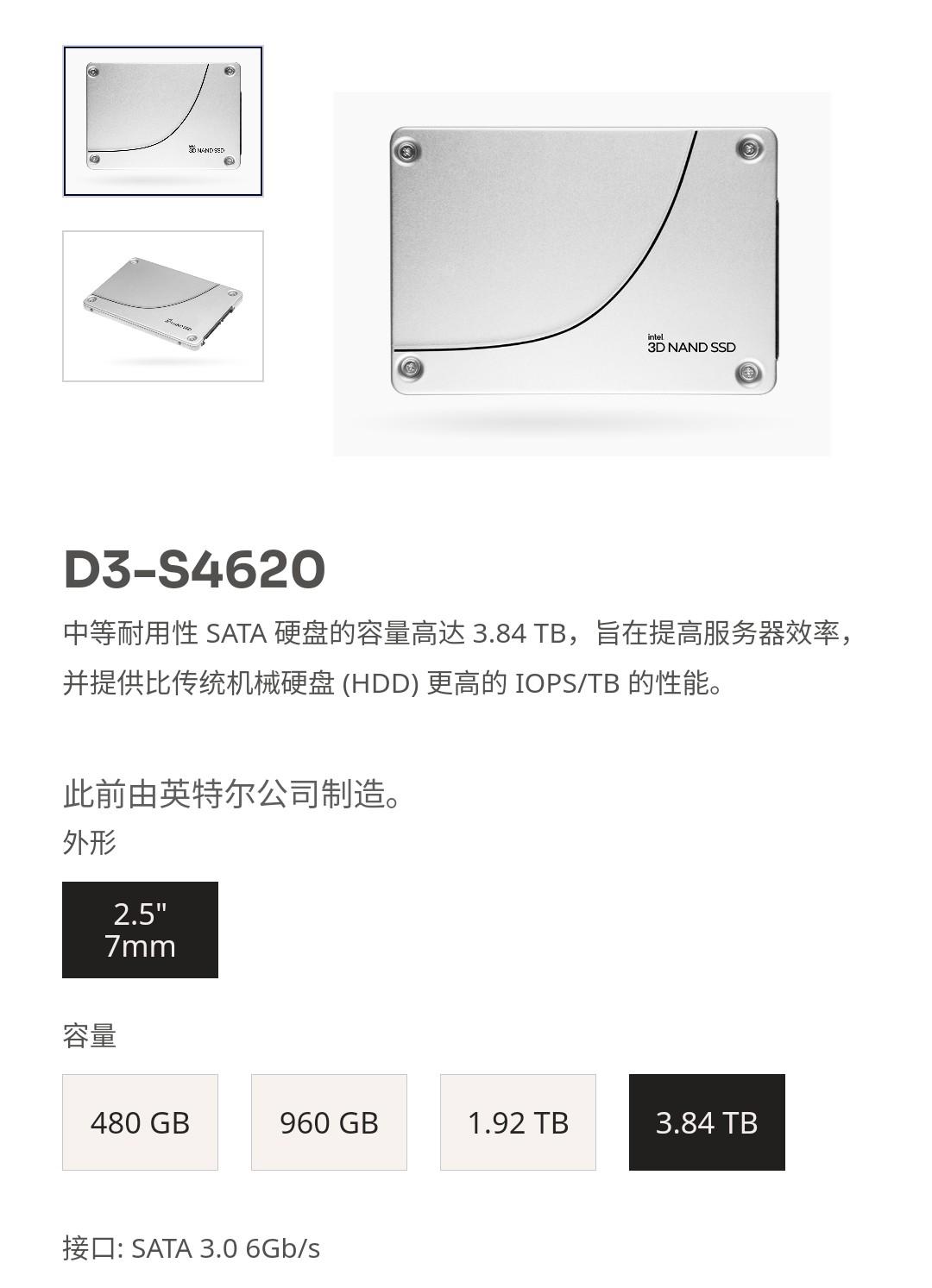Screen dimensions: 932x1288
Task: Pick the 960 GB capacity option
Action: point(329,1122)
